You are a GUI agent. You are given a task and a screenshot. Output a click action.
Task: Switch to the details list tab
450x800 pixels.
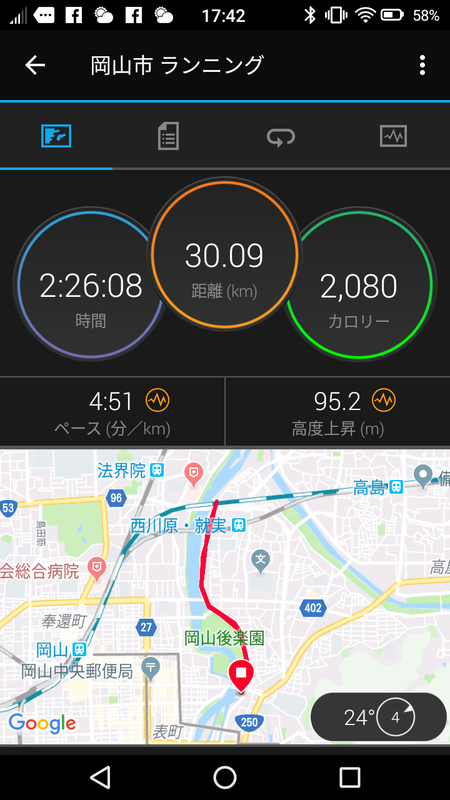[168, 137]
